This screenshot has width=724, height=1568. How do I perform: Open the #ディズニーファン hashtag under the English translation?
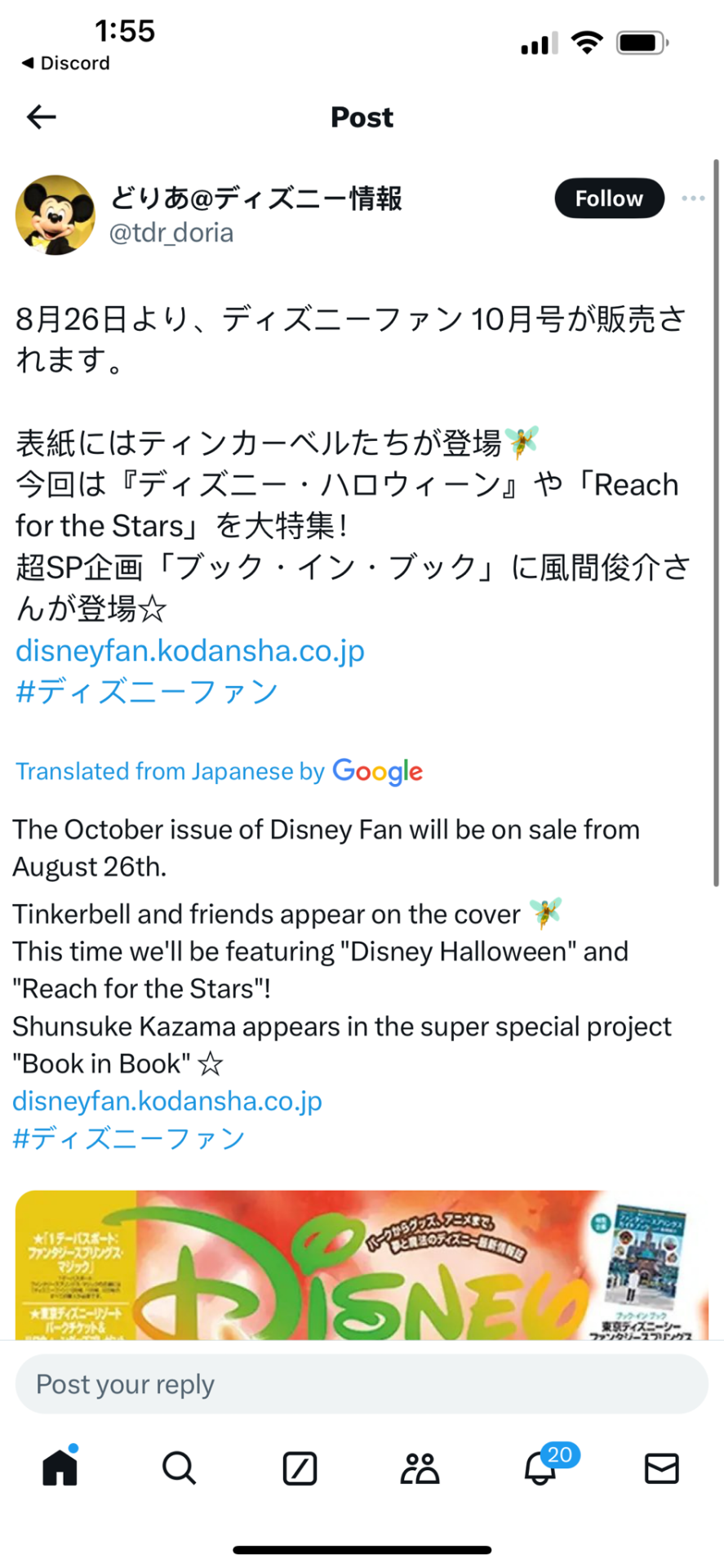(129, 1138)
